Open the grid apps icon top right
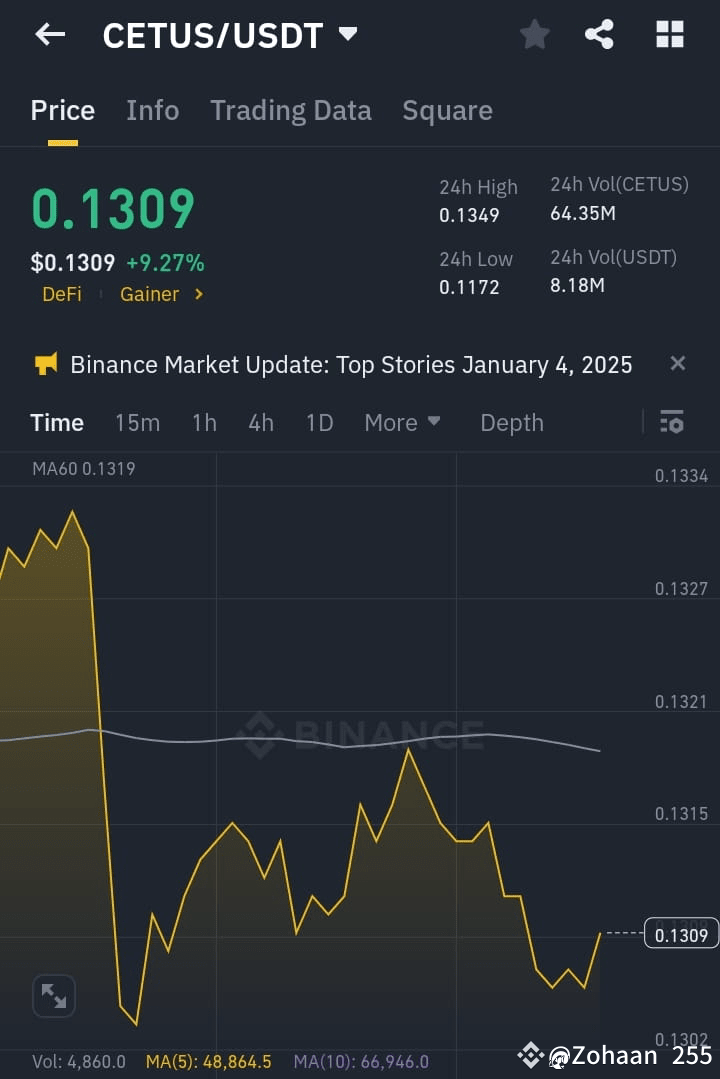 coord(669,33)
